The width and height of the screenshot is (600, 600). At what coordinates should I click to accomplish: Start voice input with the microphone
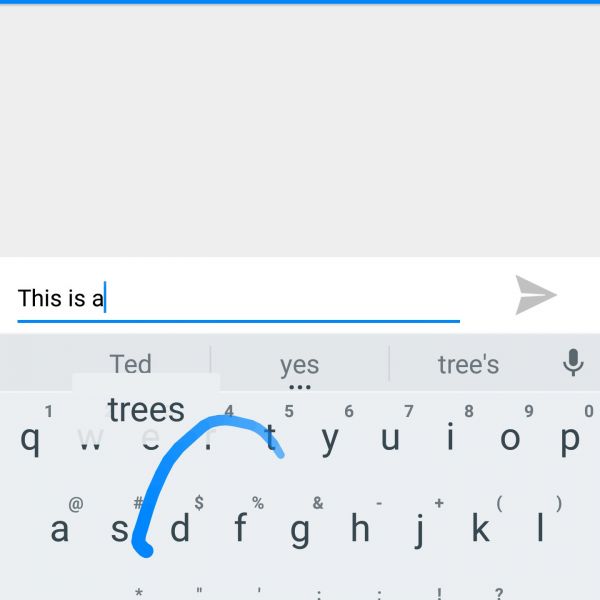(x=573, y=362)
